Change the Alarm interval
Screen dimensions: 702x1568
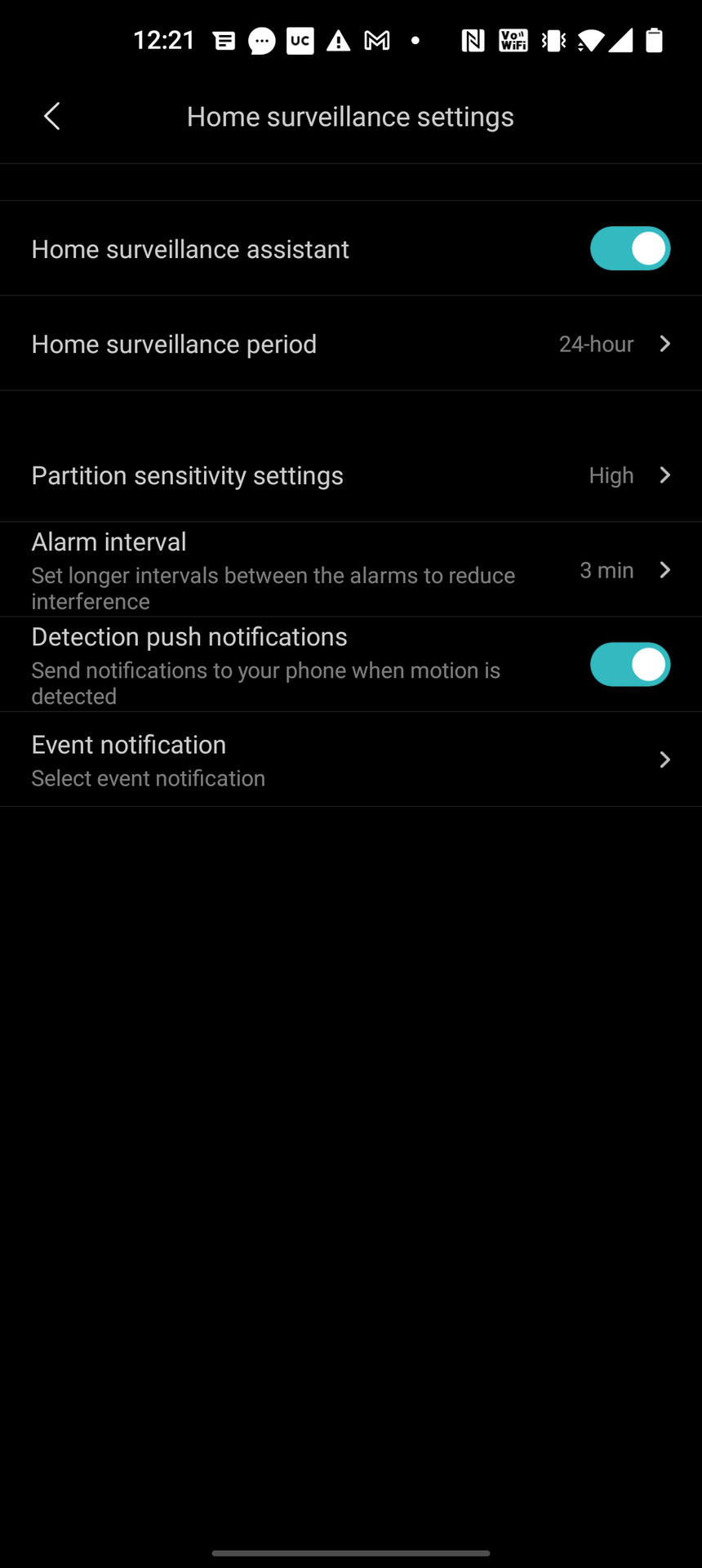click(x=351, y=570)
